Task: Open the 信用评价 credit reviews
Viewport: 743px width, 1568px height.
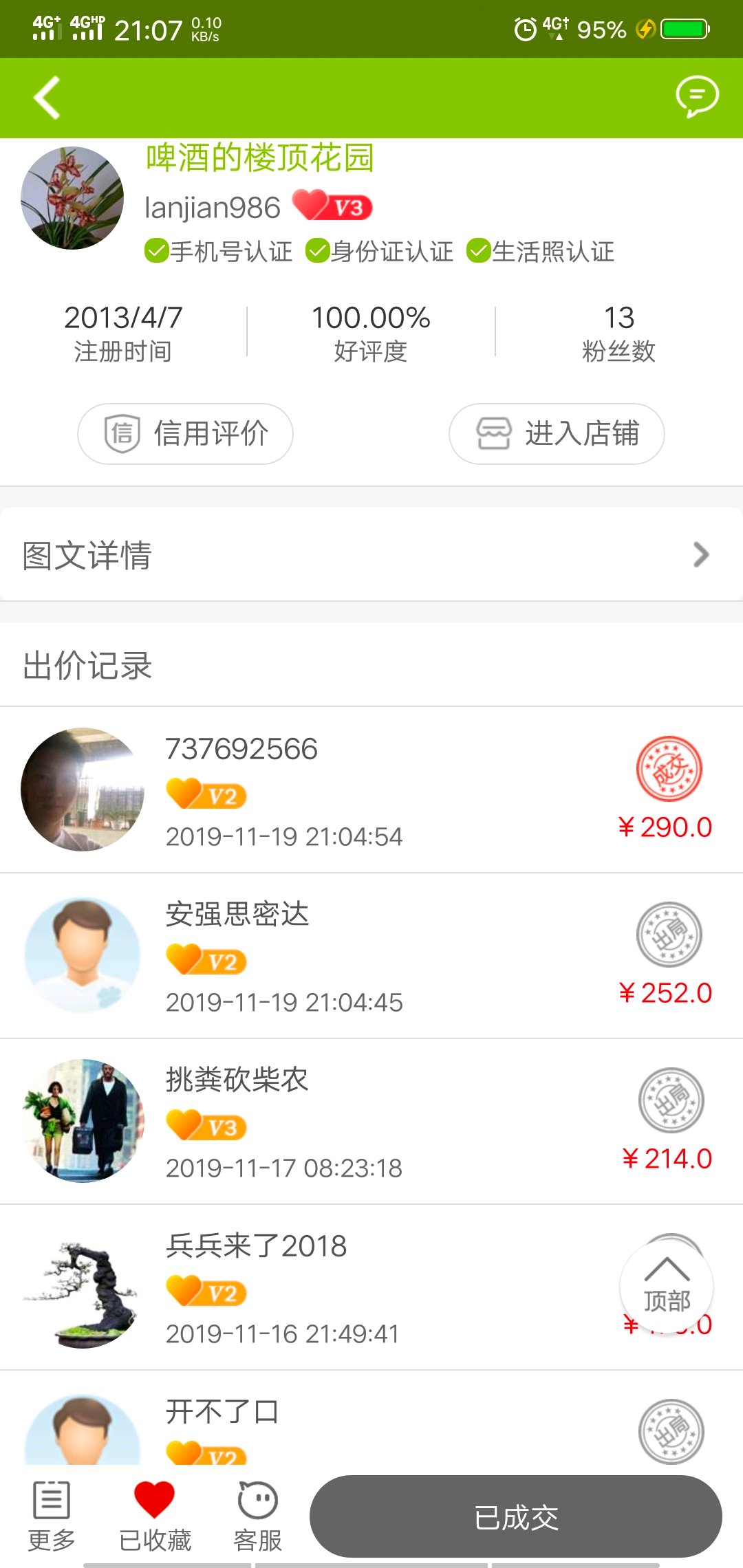Action: tap(185, 434)
